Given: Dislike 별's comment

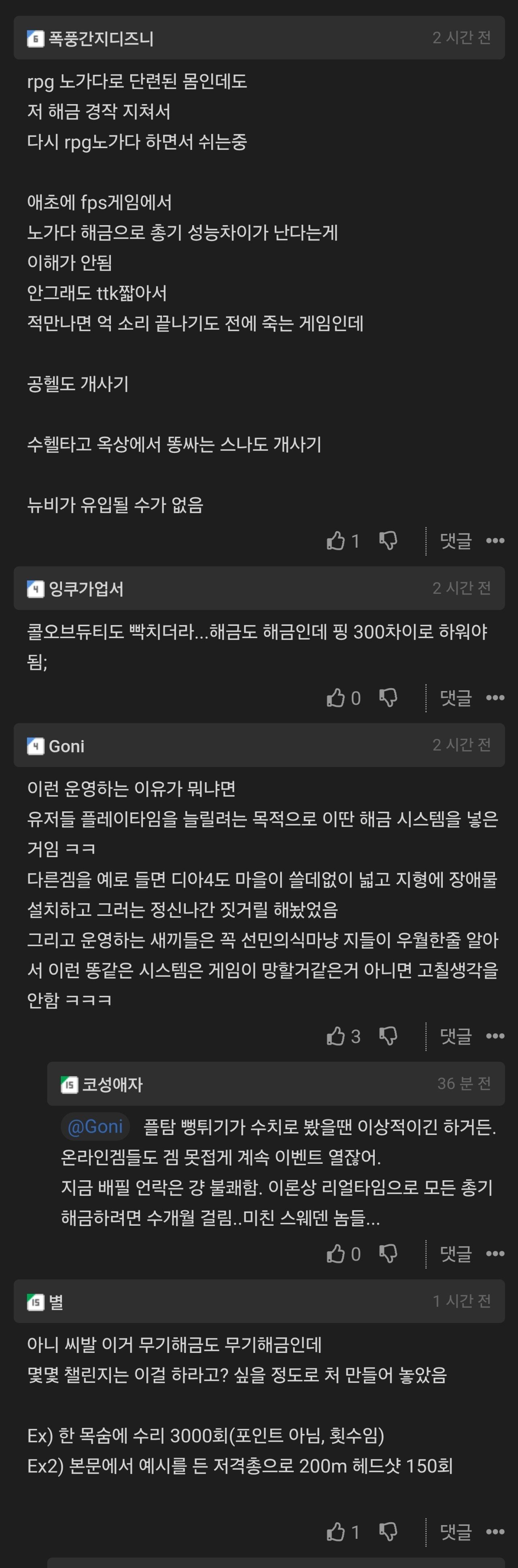Looking at the screenshot, I should [x=388, y=1532].
